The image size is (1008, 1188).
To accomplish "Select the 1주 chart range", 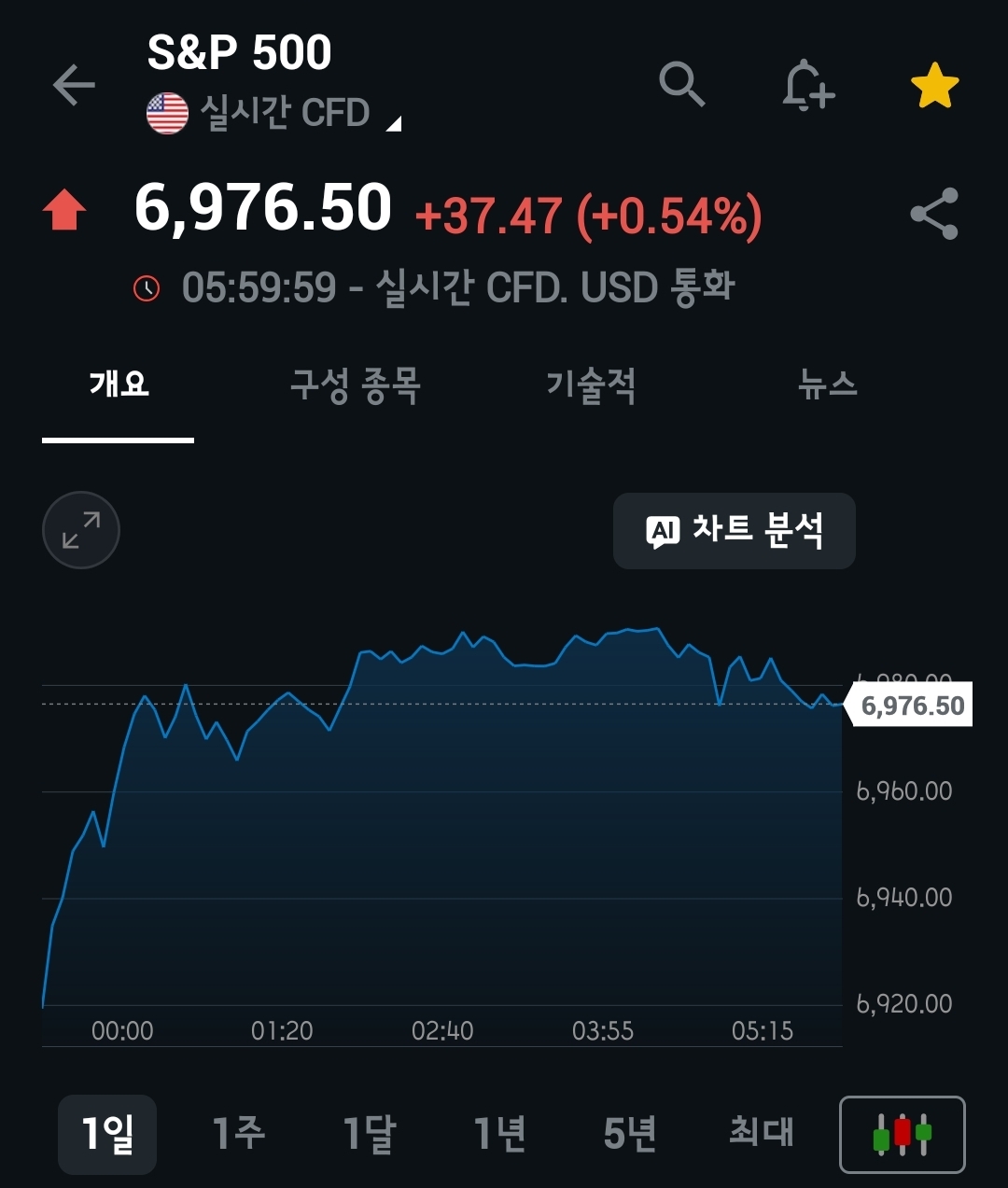I will 239,1134.
